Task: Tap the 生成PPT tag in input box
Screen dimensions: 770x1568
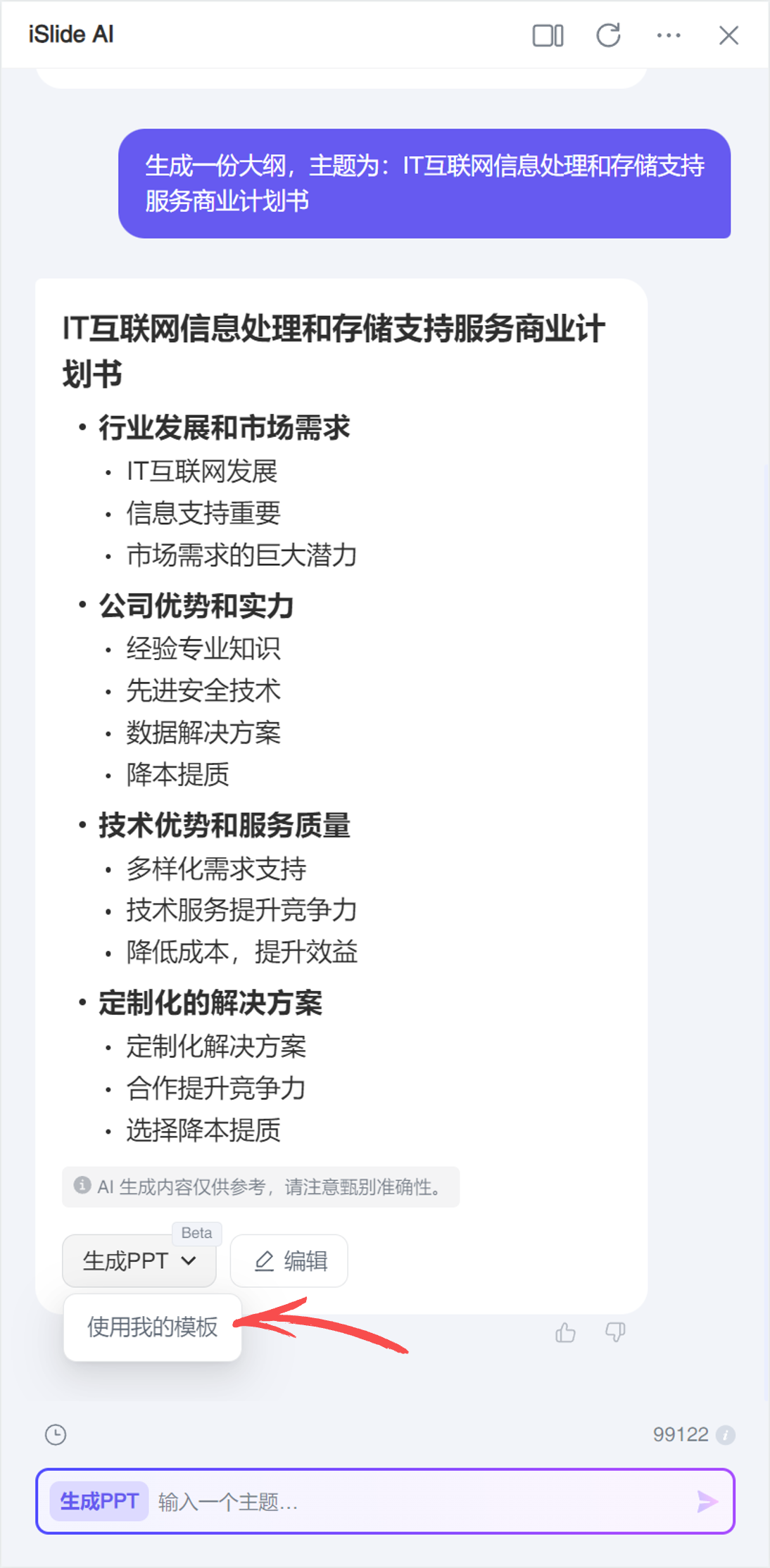Action: click(99, 1502)
